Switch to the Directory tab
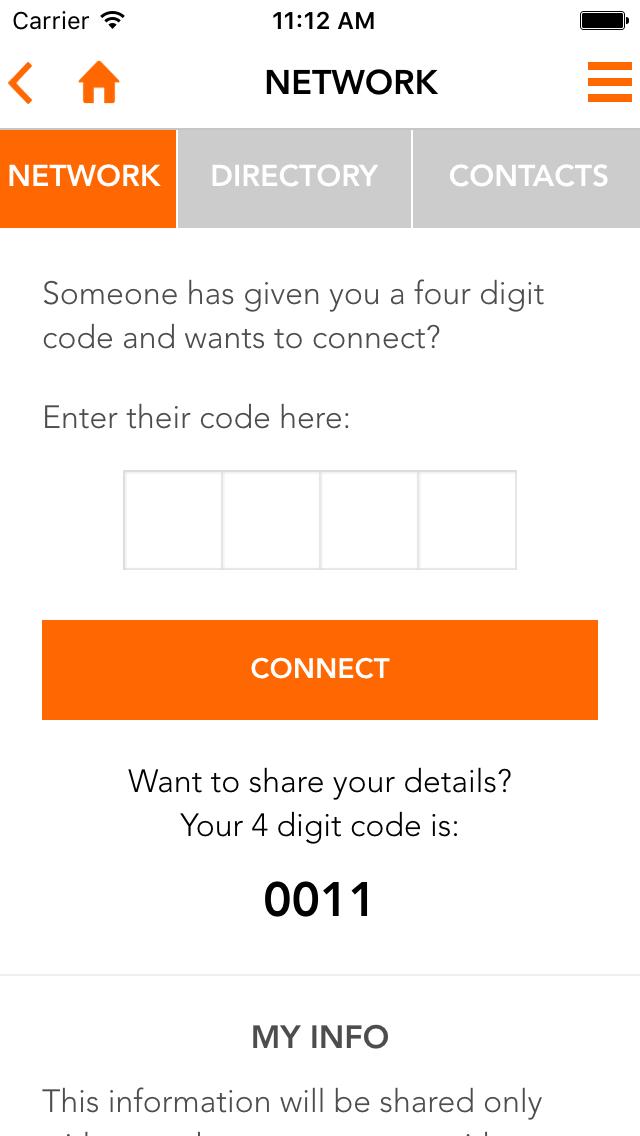 tap(294, 177)
